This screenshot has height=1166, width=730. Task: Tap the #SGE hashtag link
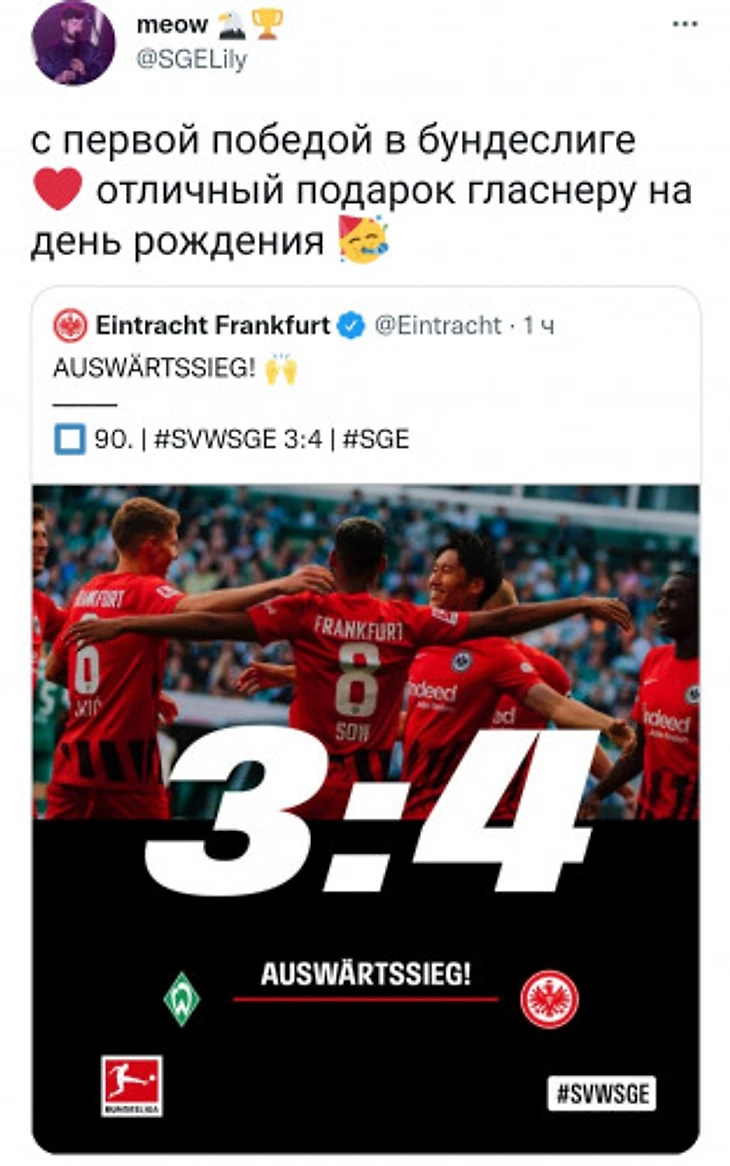(x=376, y=439)
